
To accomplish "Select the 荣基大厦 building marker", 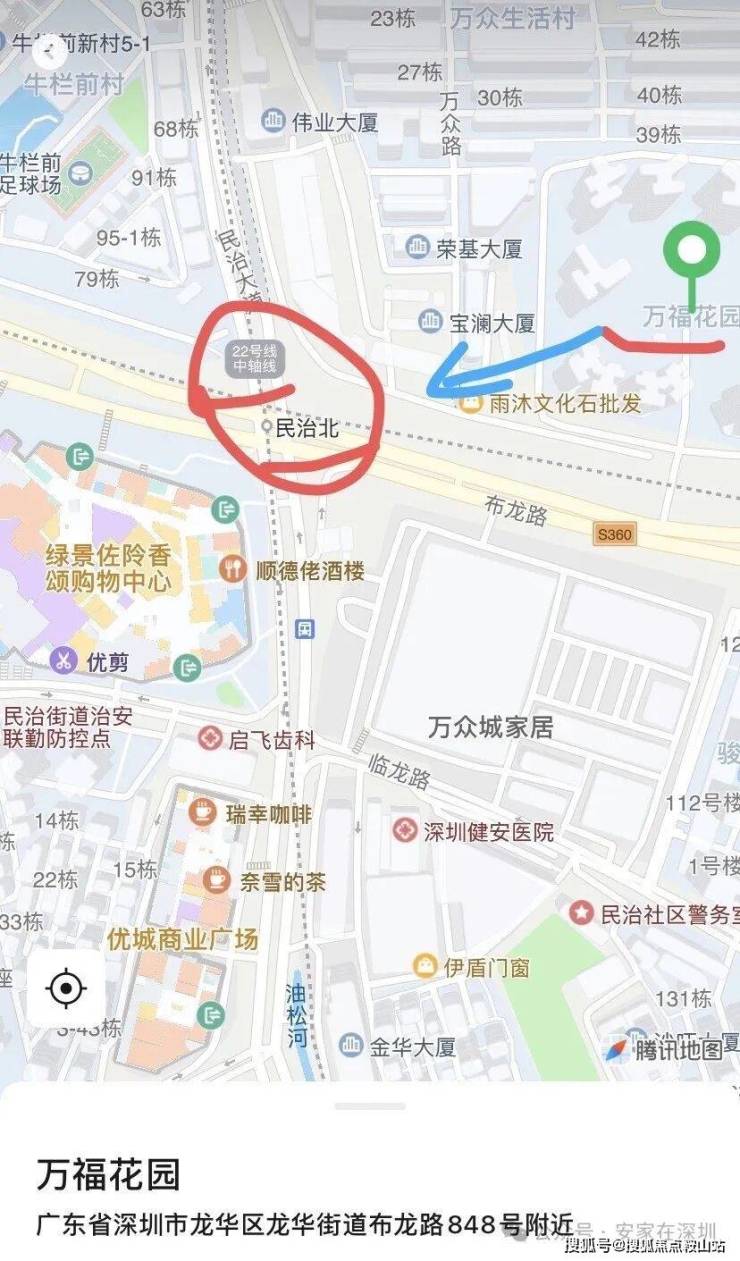I will [x=418, y=247].
